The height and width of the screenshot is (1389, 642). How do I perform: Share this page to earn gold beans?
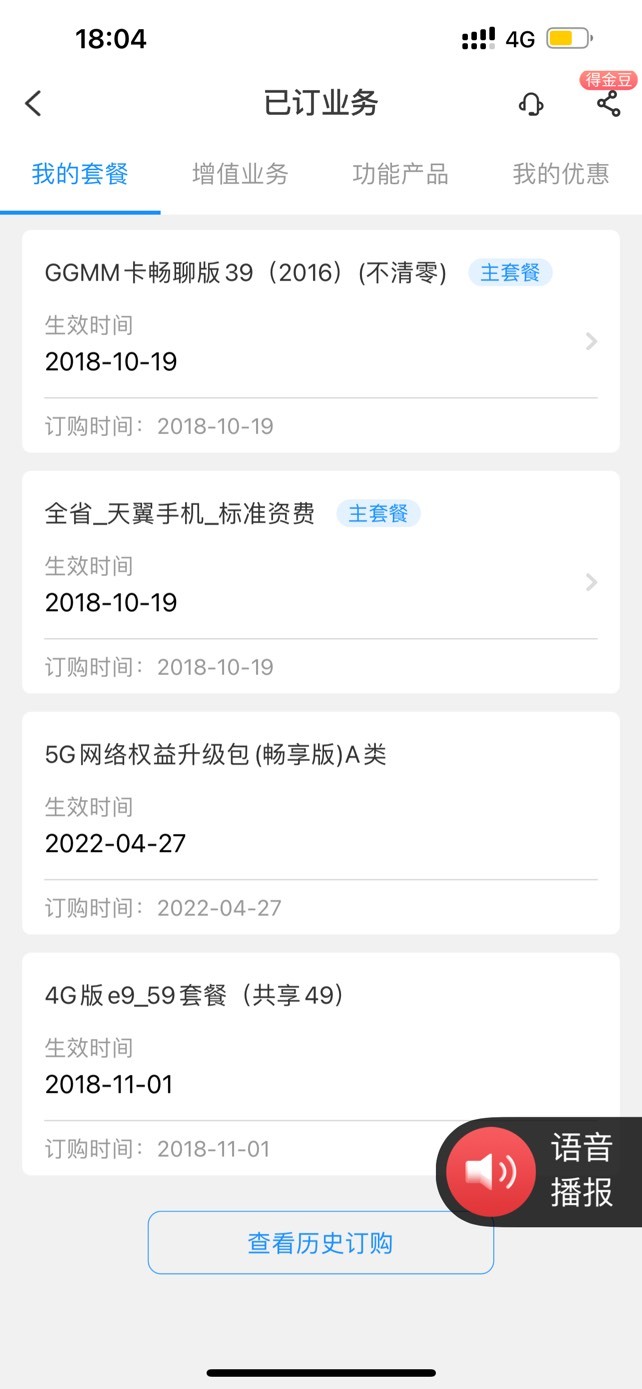coord(608,103)
